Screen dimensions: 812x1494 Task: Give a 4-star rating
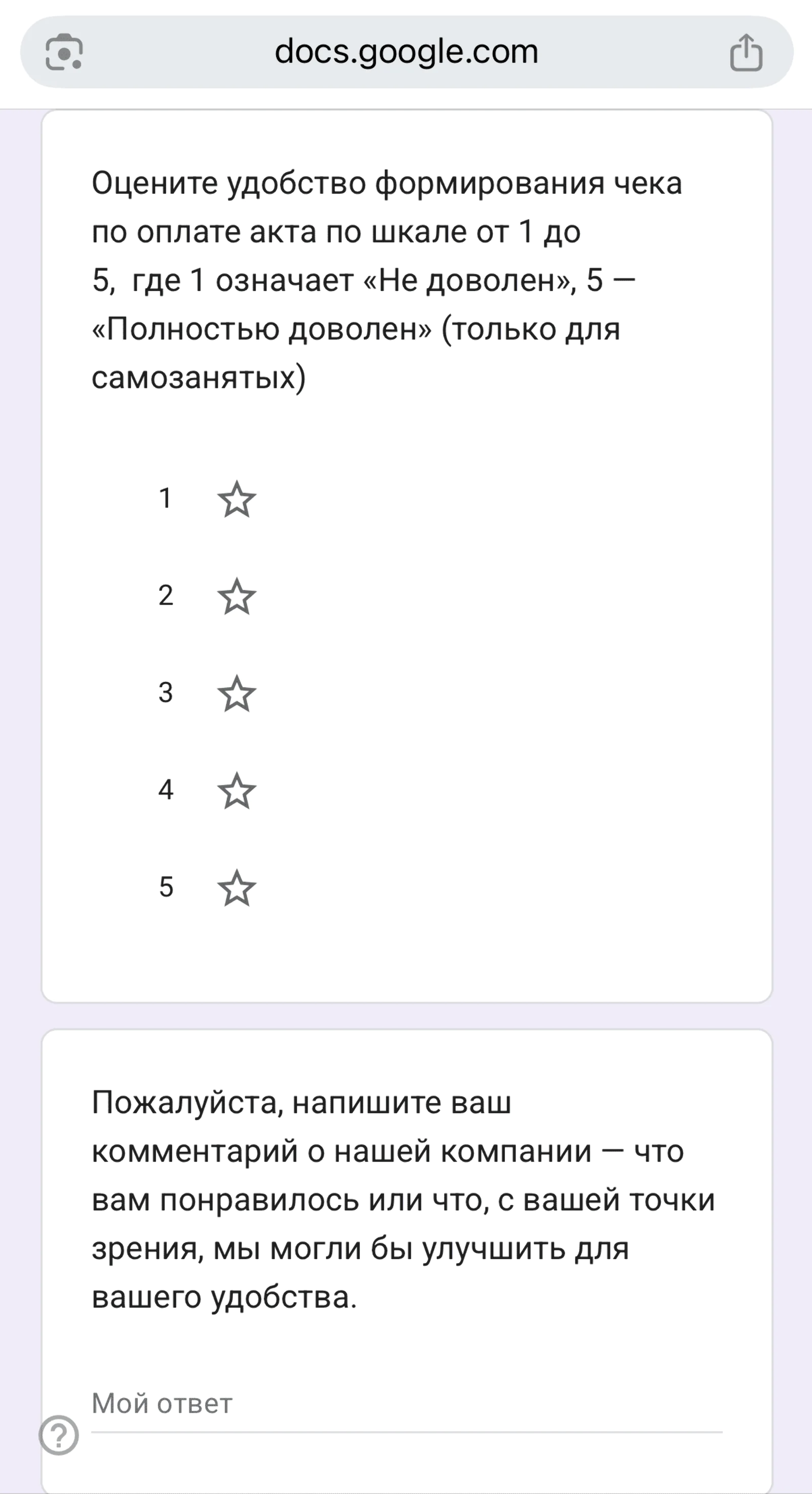point(236,791)
